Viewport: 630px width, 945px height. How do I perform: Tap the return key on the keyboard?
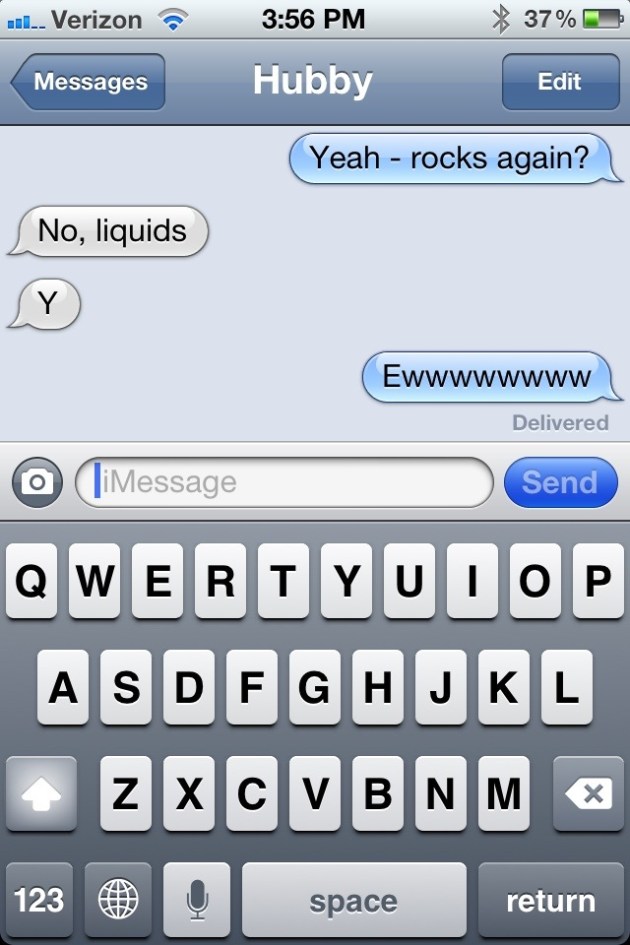(550, 900)
